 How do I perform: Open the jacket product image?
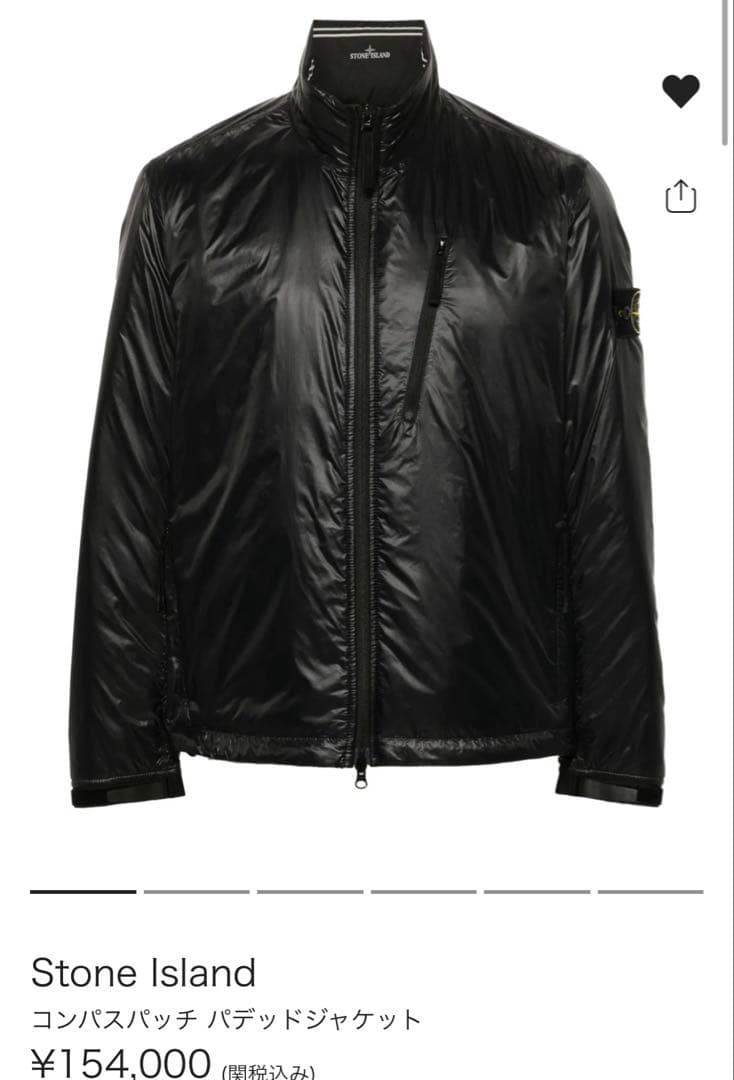[367, 420]
